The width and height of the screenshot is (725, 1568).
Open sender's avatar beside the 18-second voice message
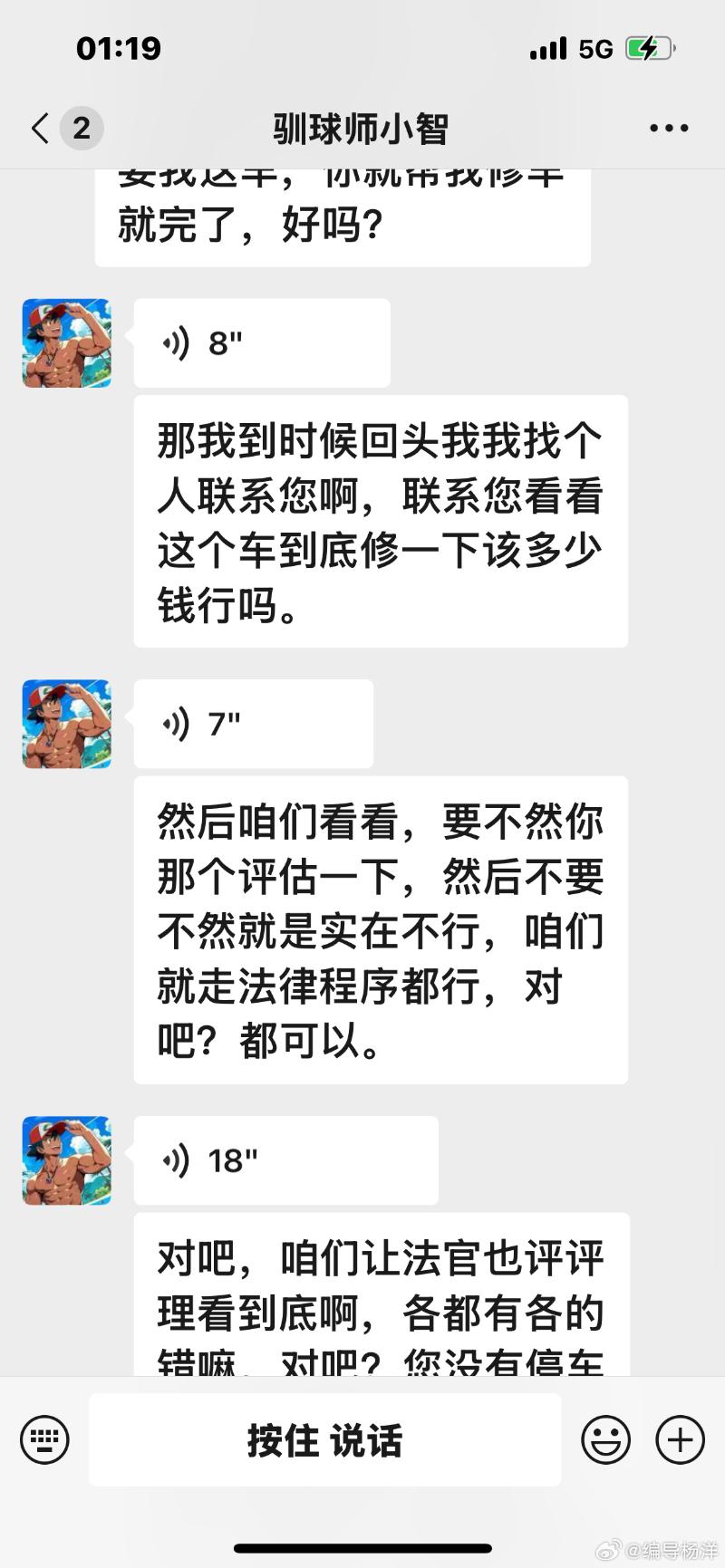click(67, 1160)
